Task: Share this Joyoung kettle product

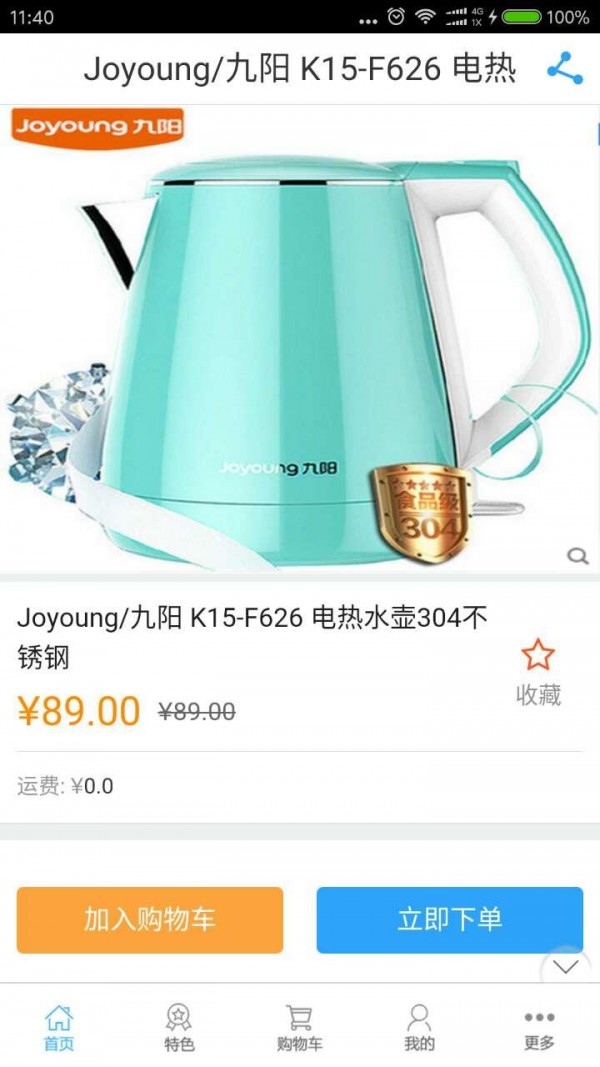Action: pyautogui.click(x=564, y=68)
